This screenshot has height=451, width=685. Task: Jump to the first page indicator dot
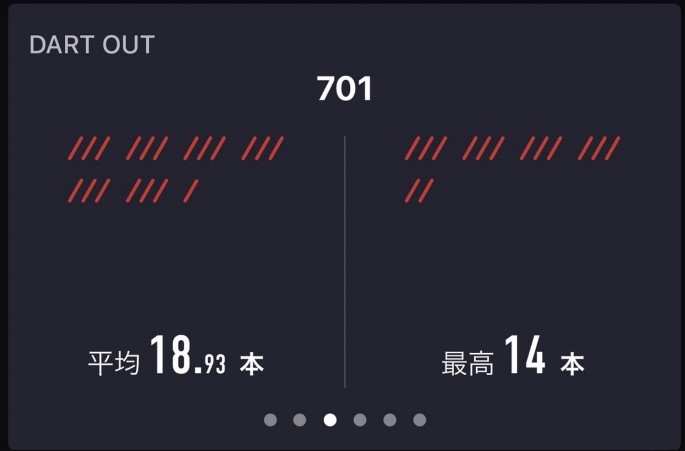point(270,420)
